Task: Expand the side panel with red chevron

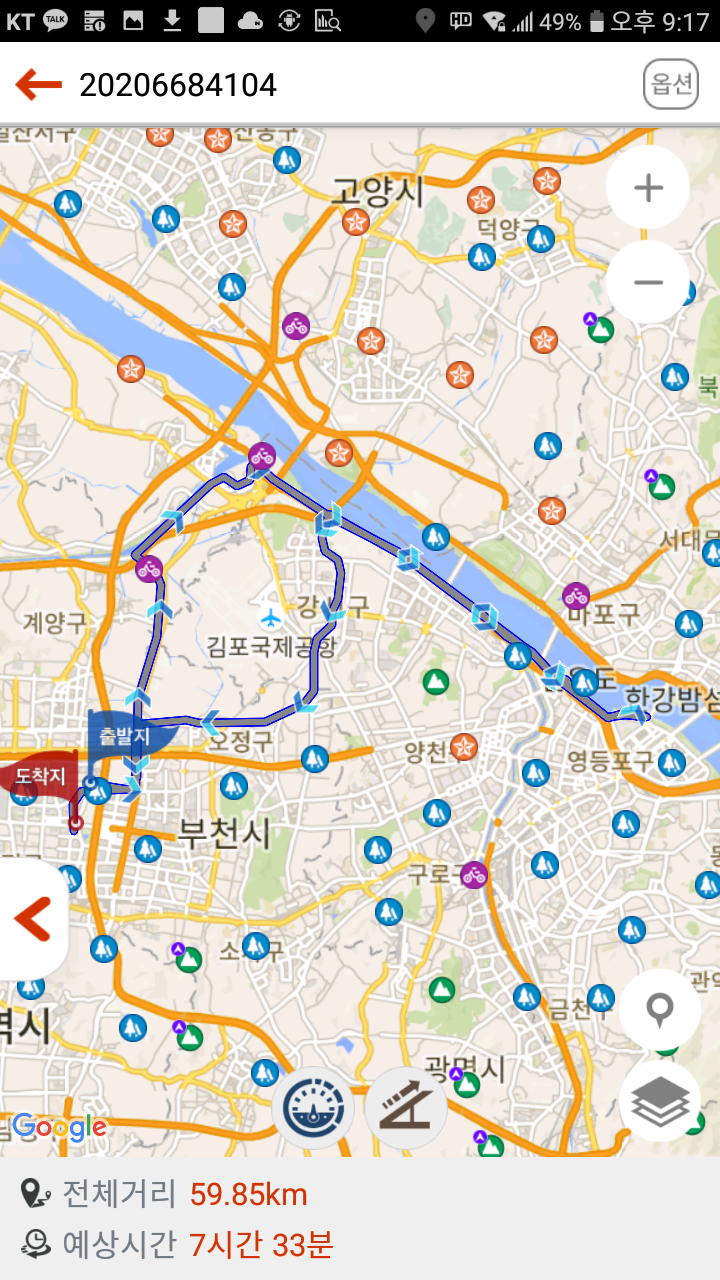Action: (x=33, y=919)
